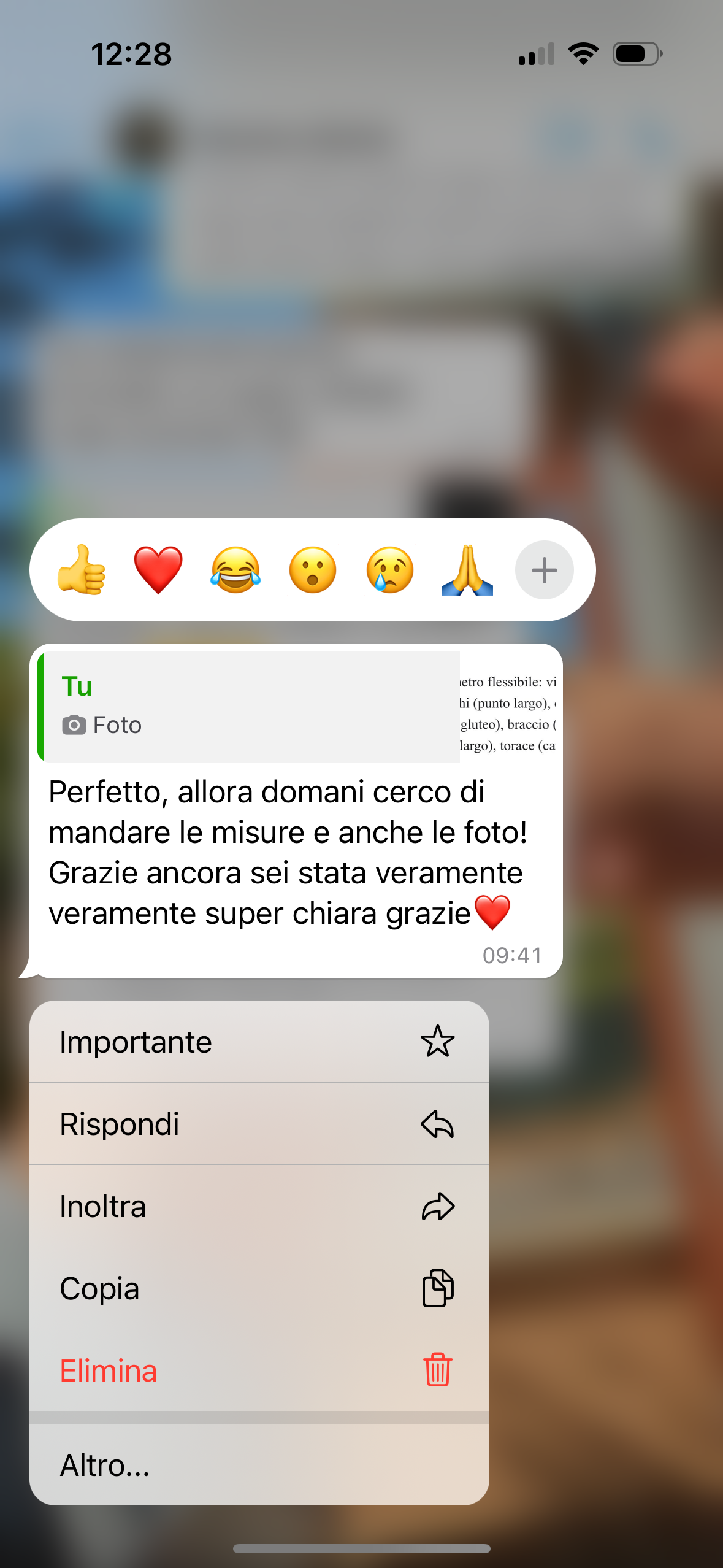The image size is (723, 1568).
Task: React with the crying face emoji
Action: tap(390, 570)
